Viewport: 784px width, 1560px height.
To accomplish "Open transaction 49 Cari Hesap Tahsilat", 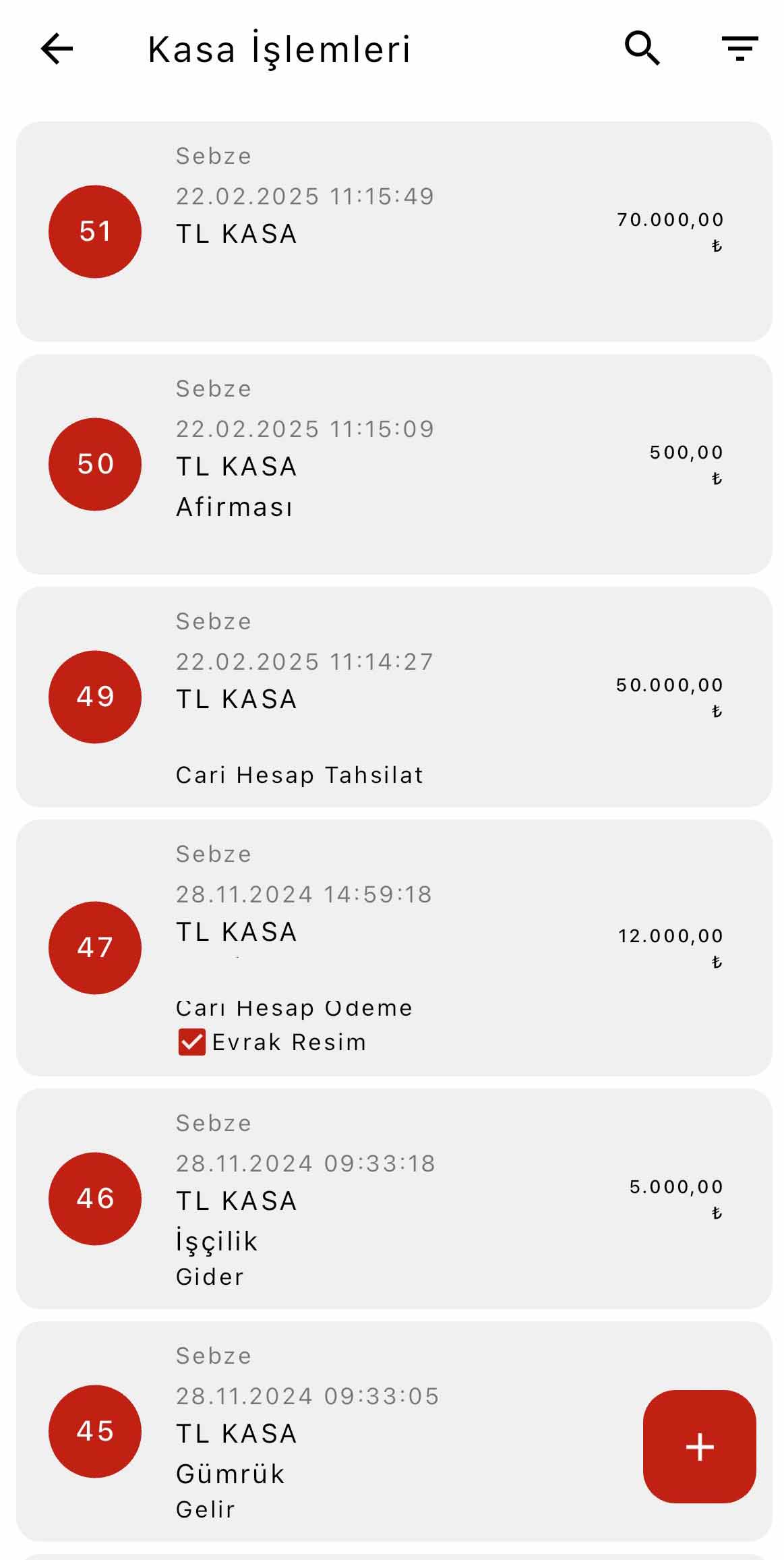I will click(x=394, y=697).
